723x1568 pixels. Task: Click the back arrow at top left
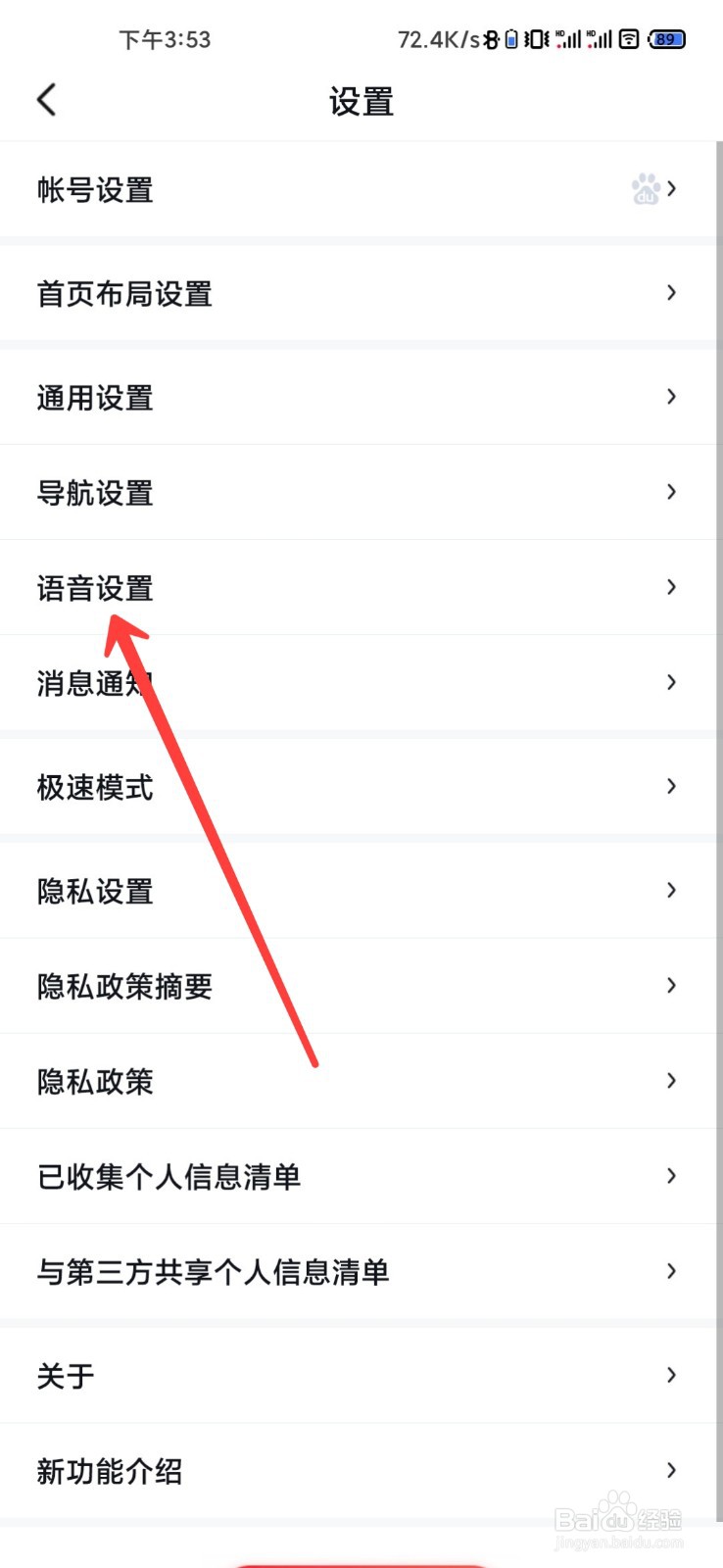(45, 99)
